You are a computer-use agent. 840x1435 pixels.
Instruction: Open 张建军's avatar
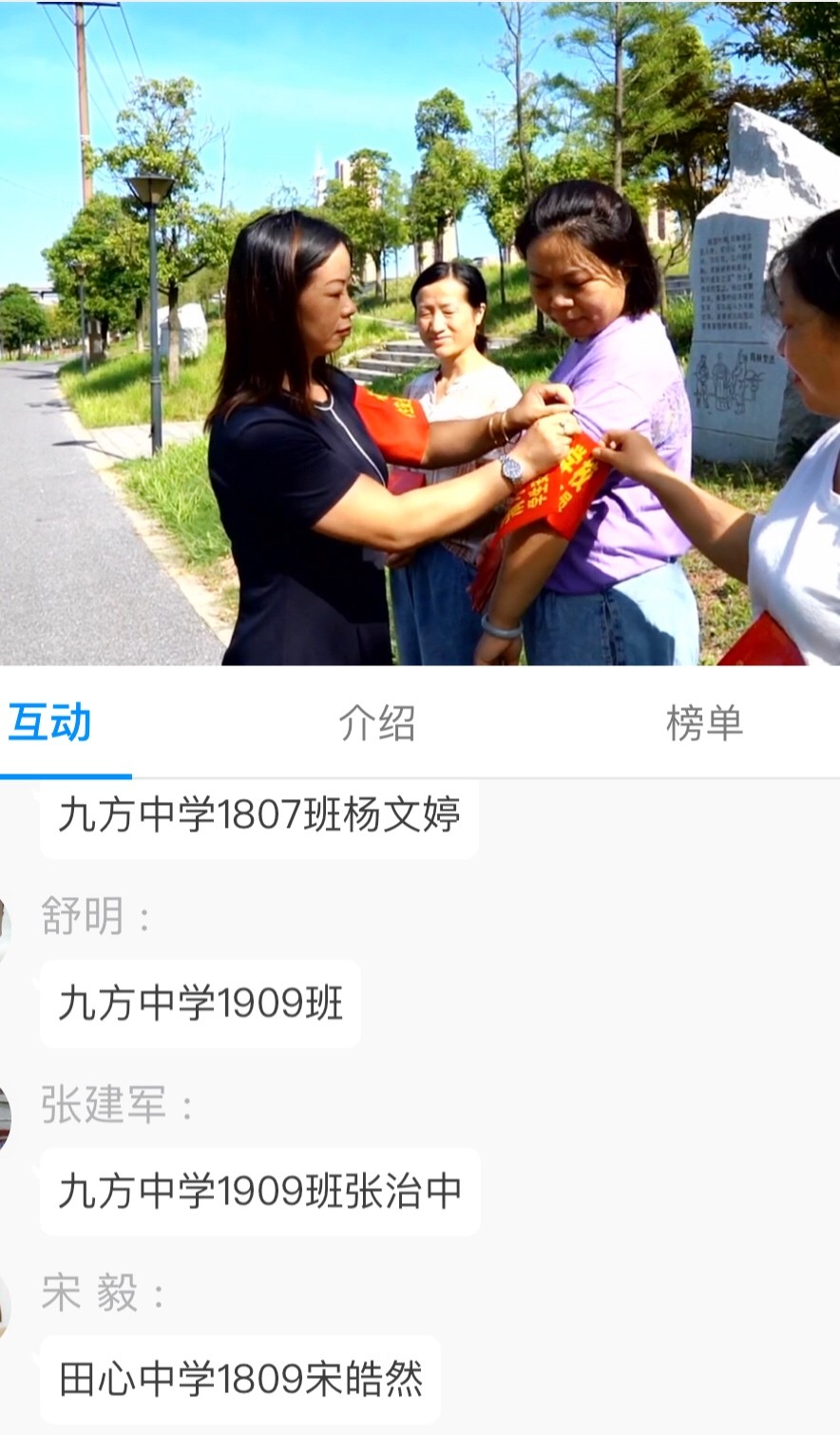tap(5, 1118)
